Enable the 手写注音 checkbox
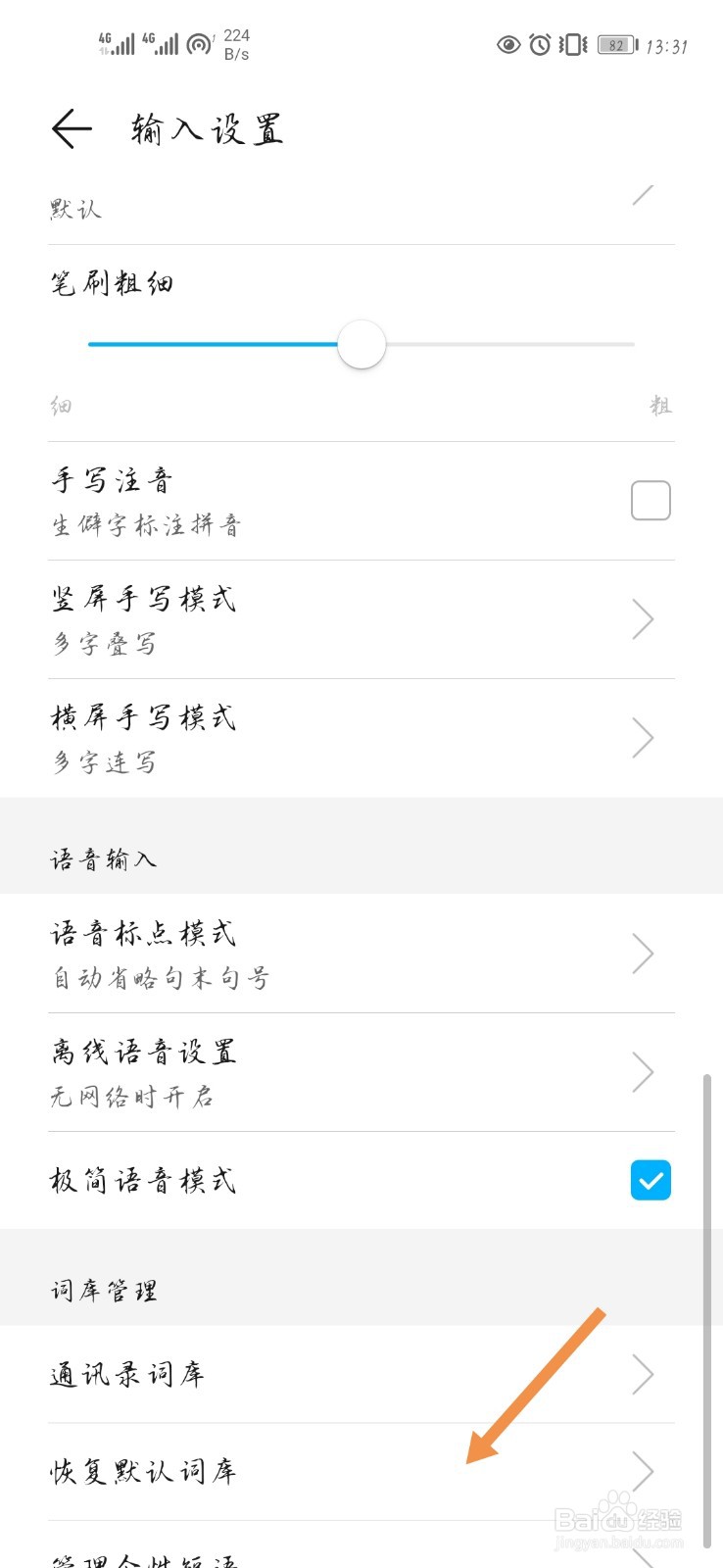This screenshot has width=723, height=1568. pos(651,501)
